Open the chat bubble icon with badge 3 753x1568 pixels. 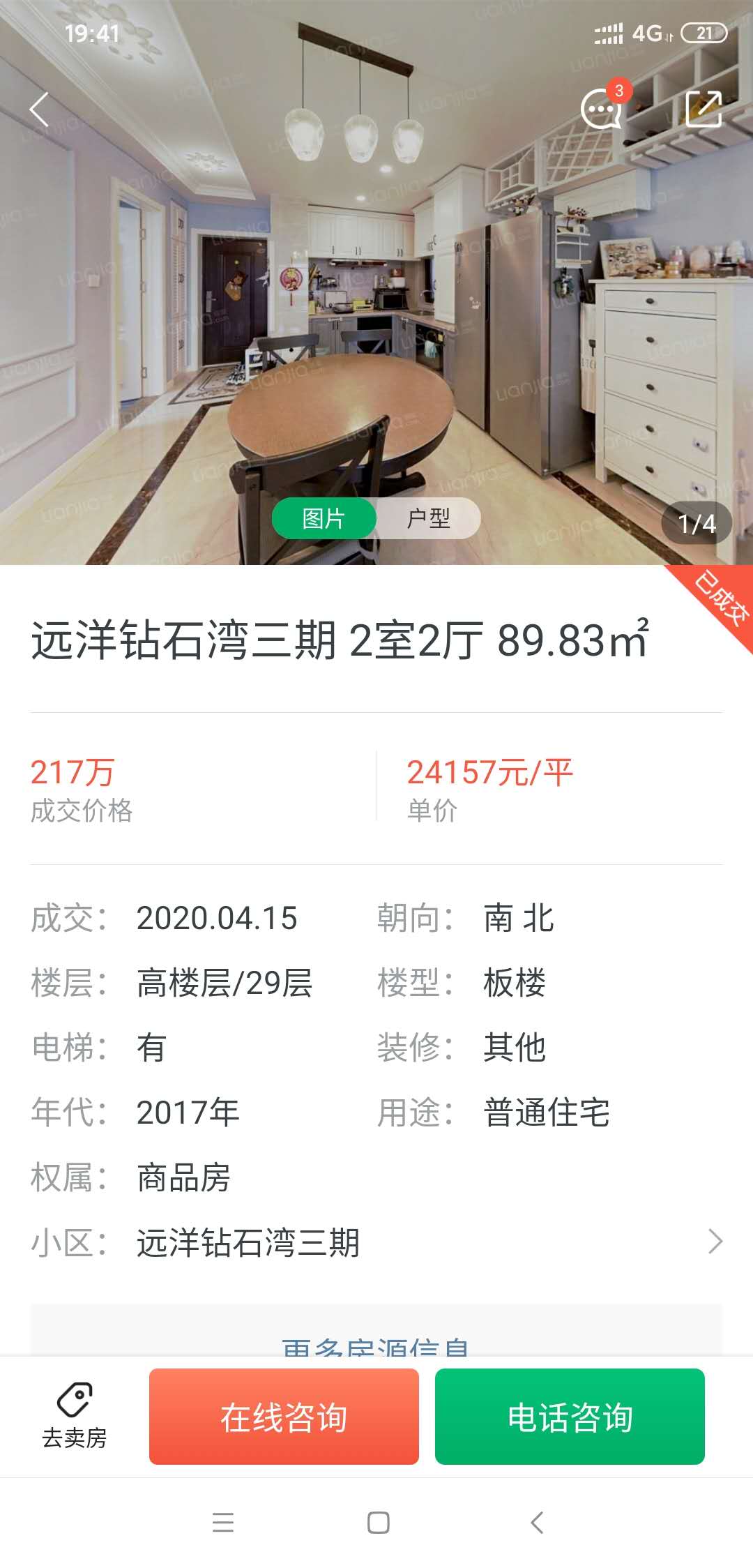point(603,112)
